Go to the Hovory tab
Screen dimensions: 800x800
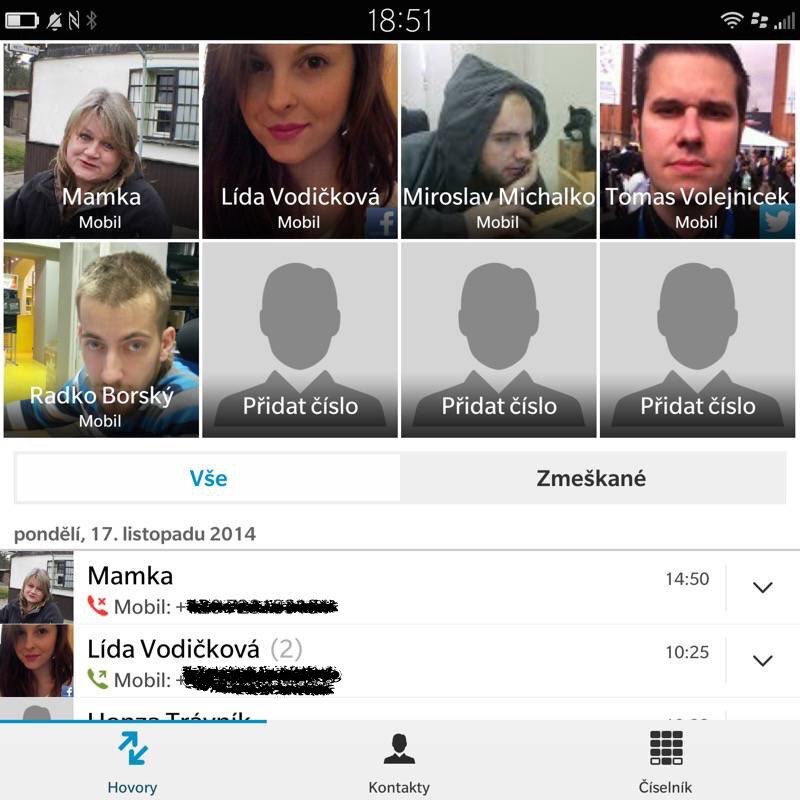coord(132,762)
